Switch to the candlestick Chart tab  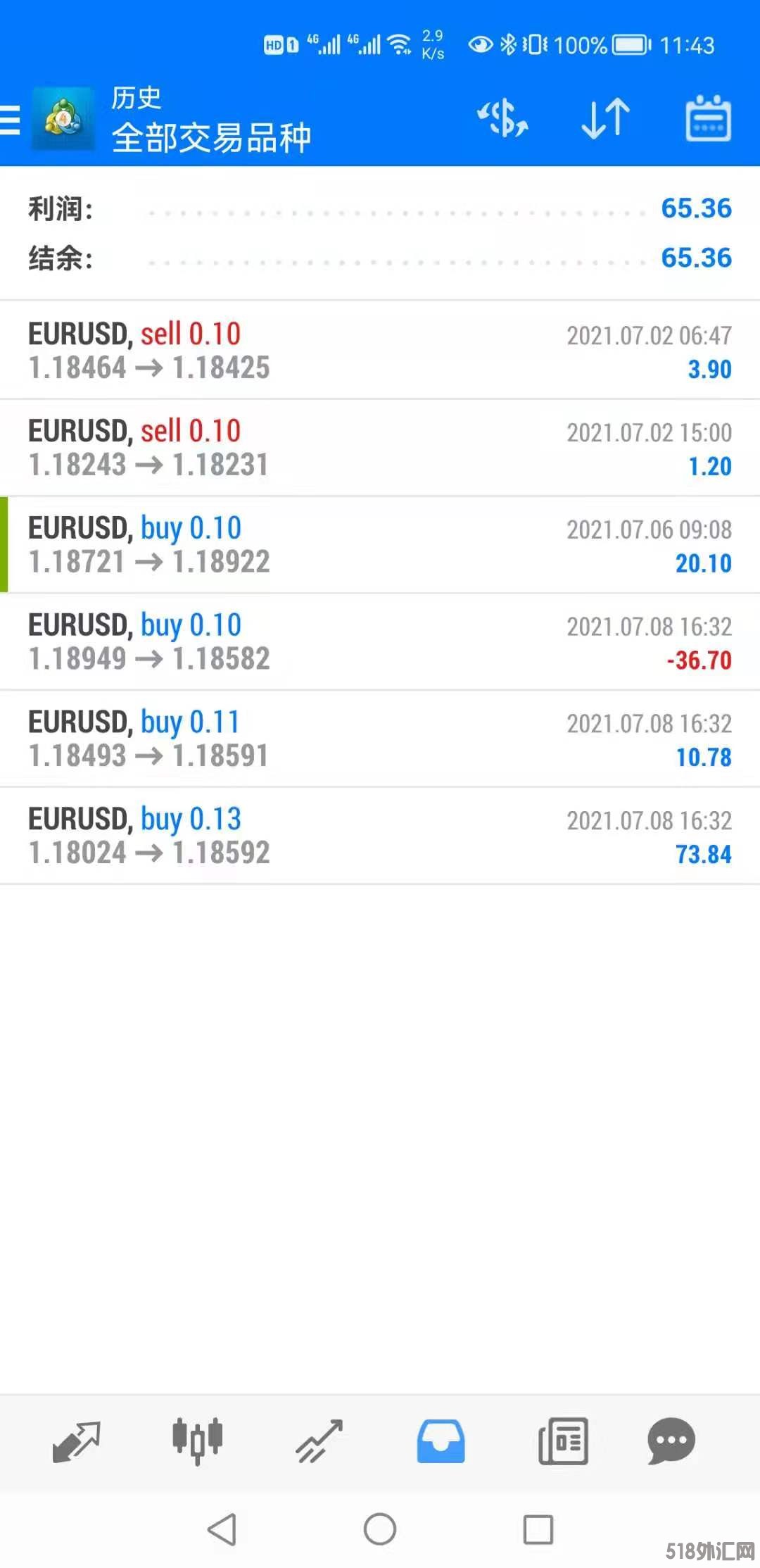198,1441
